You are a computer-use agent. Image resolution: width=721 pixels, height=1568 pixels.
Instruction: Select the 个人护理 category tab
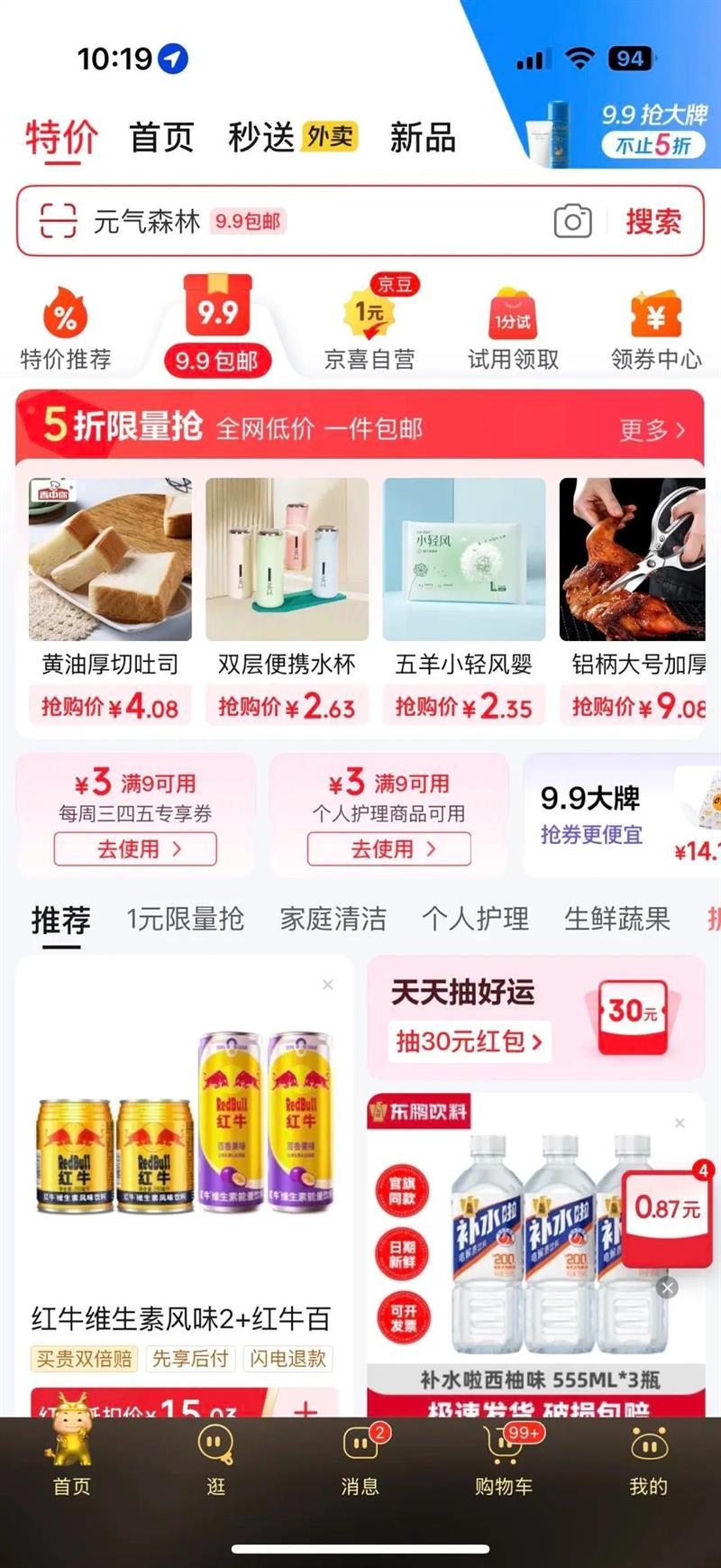pos(475,918)
